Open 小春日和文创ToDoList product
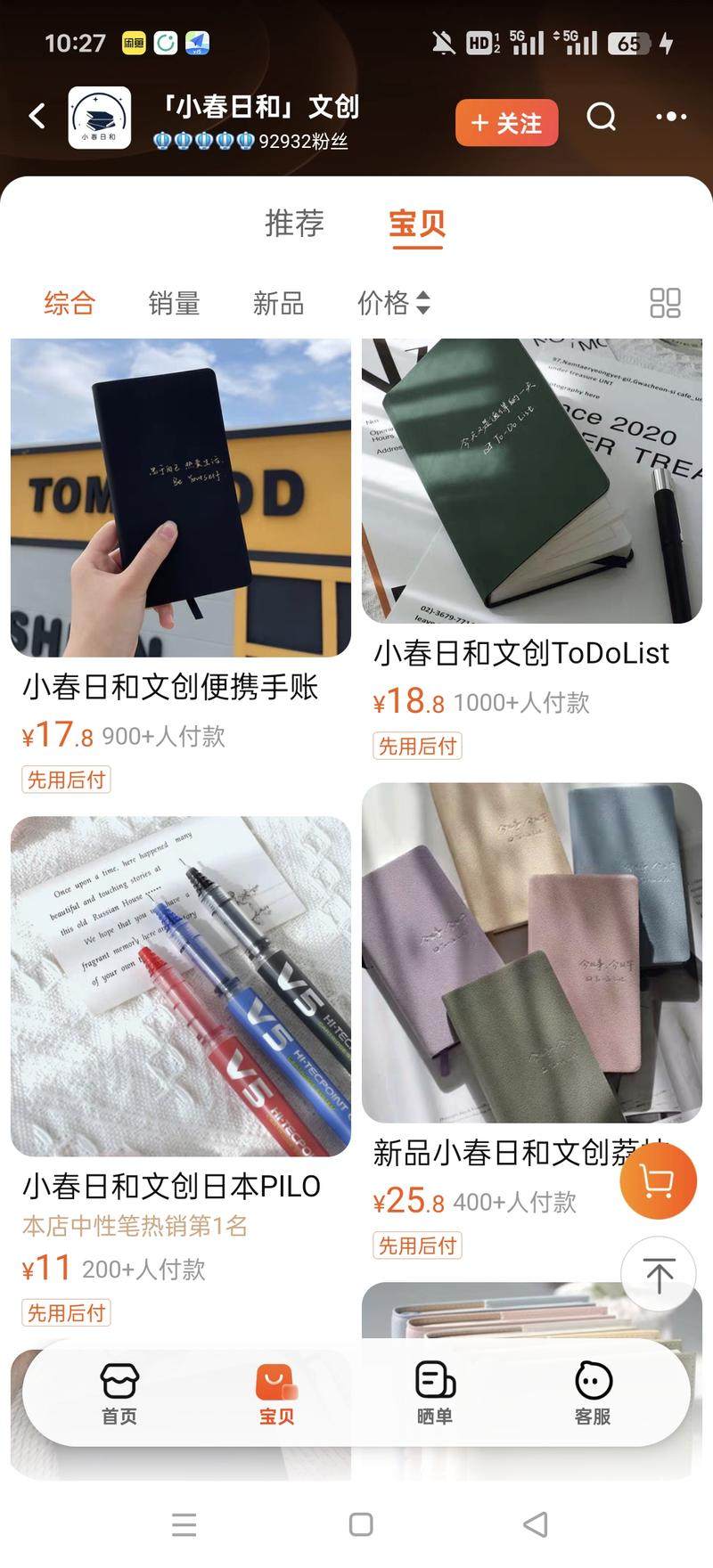 pyautogui.click(x=531, y=481)
